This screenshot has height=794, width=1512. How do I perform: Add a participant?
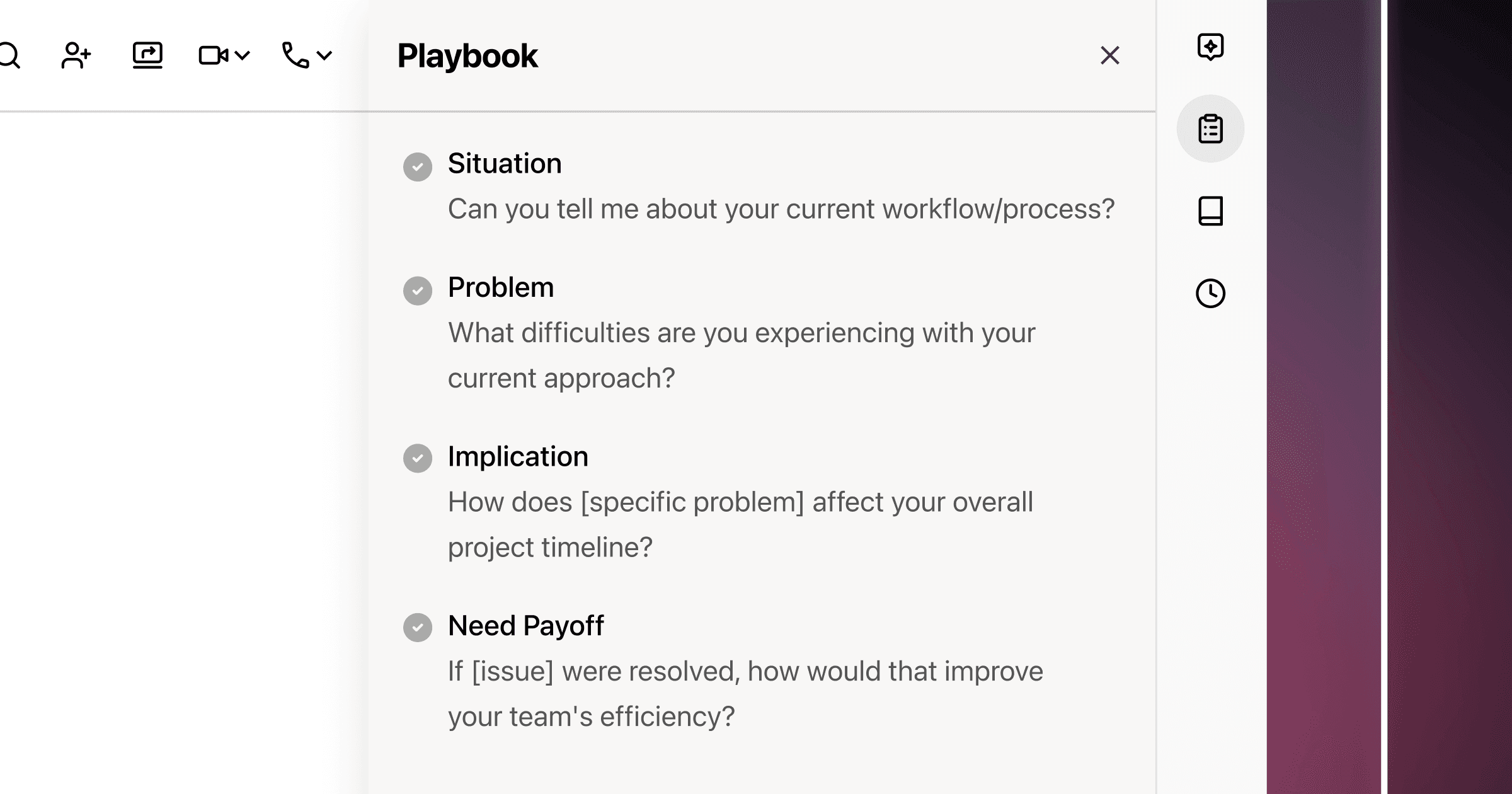click(76, 55)
